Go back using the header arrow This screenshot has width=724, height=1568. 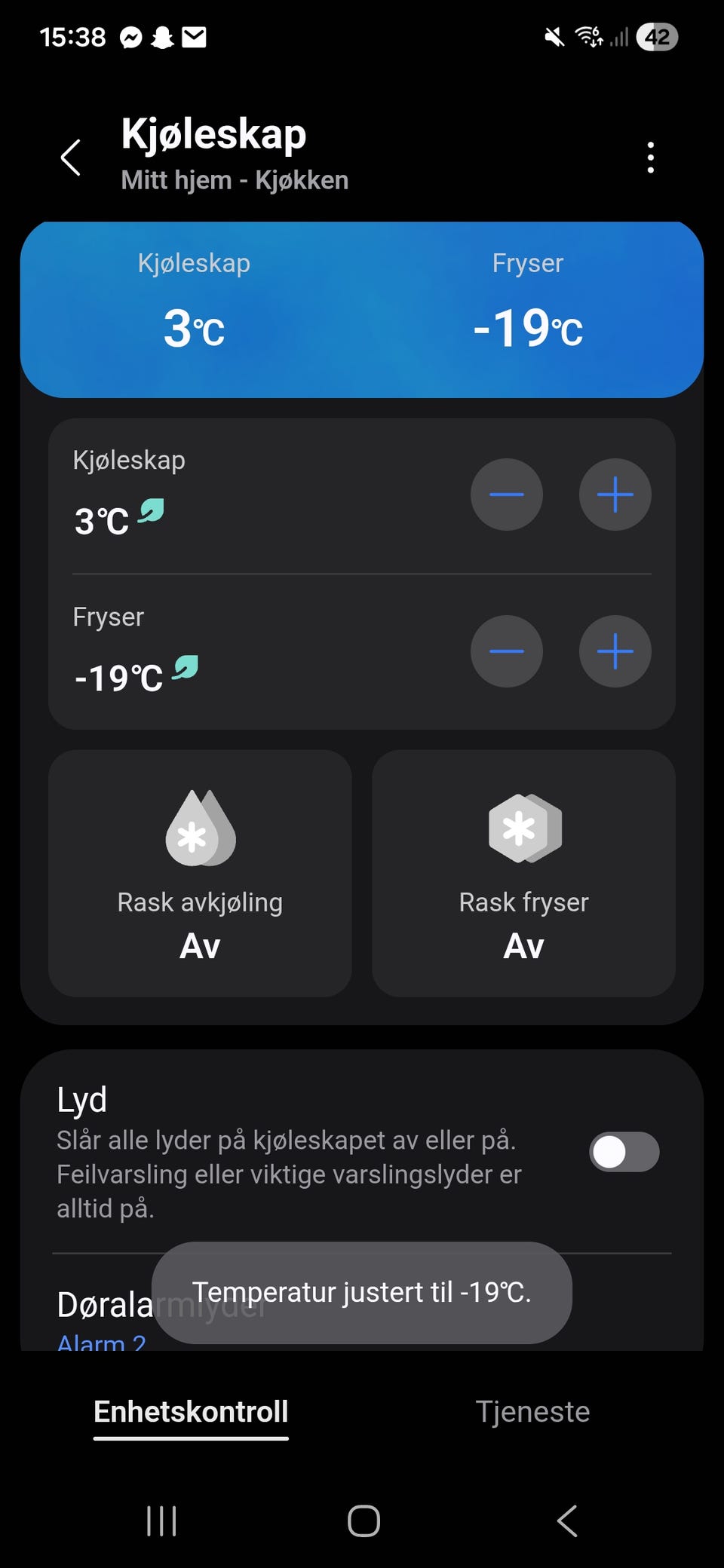point(71,158)
